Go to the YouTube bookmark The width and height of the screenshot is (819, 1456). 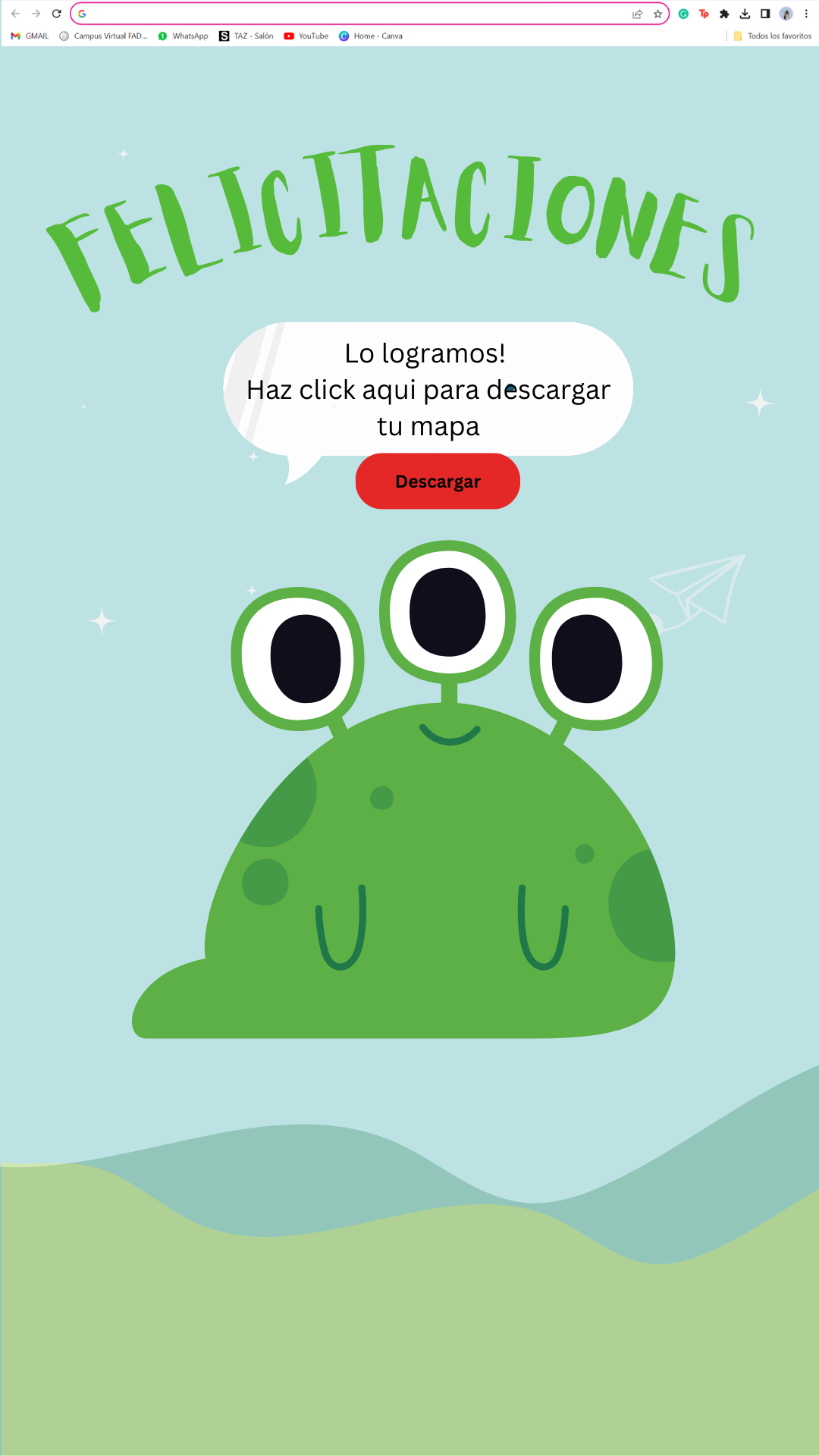(x=306, y=36)
